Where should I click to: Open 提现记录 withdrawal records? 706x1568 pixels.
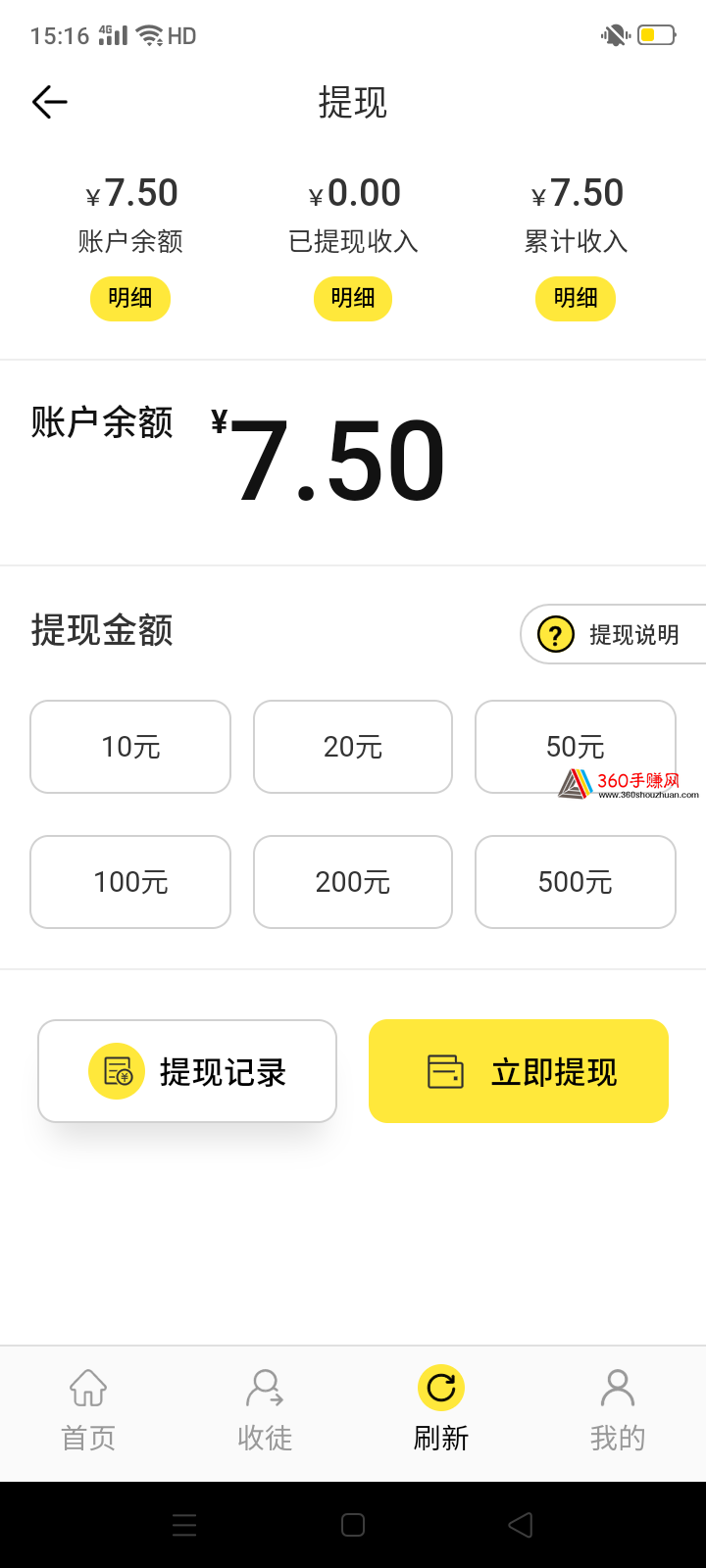click(187, 1071)
